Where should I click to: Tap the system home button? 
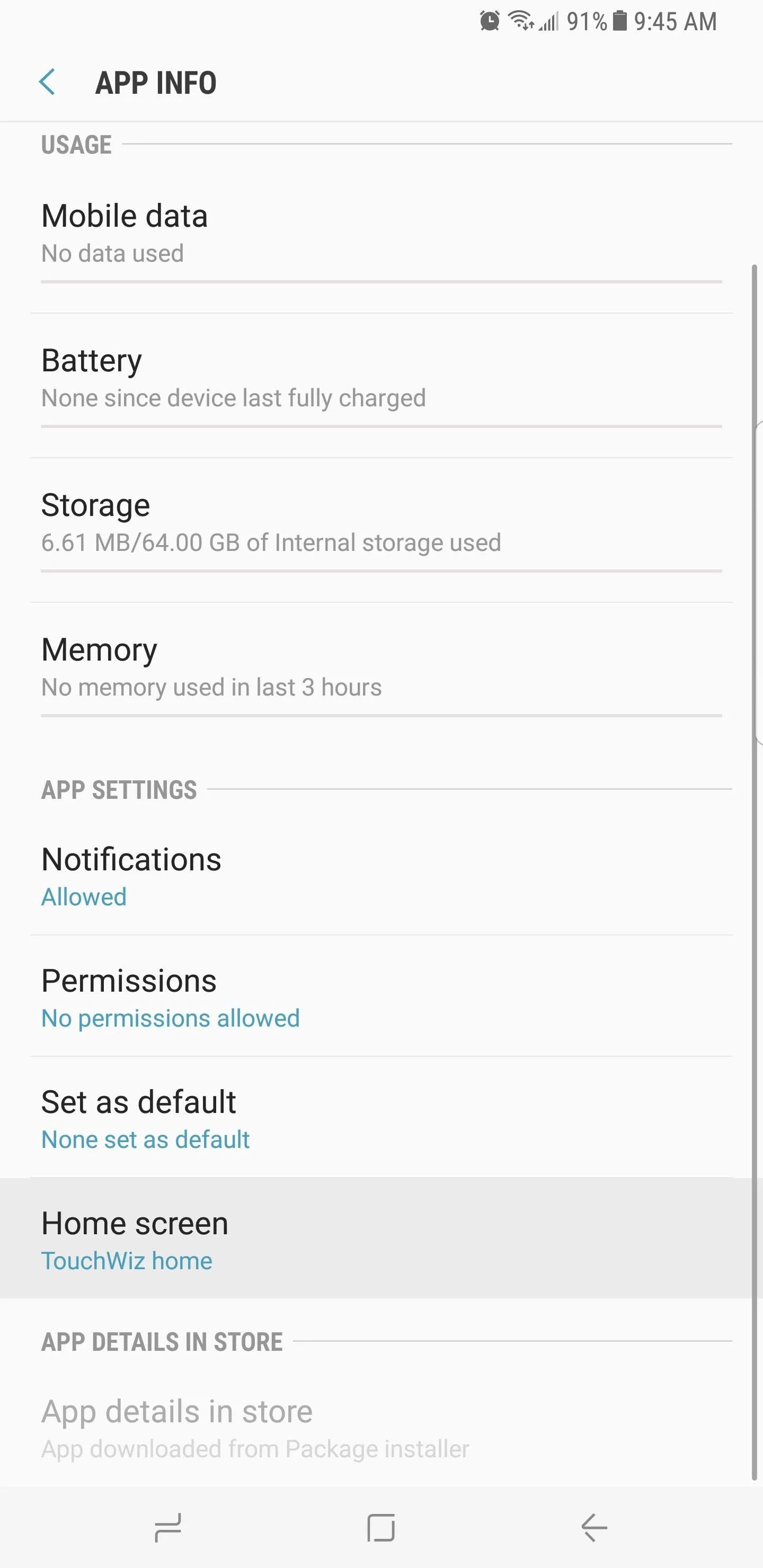381,1528
